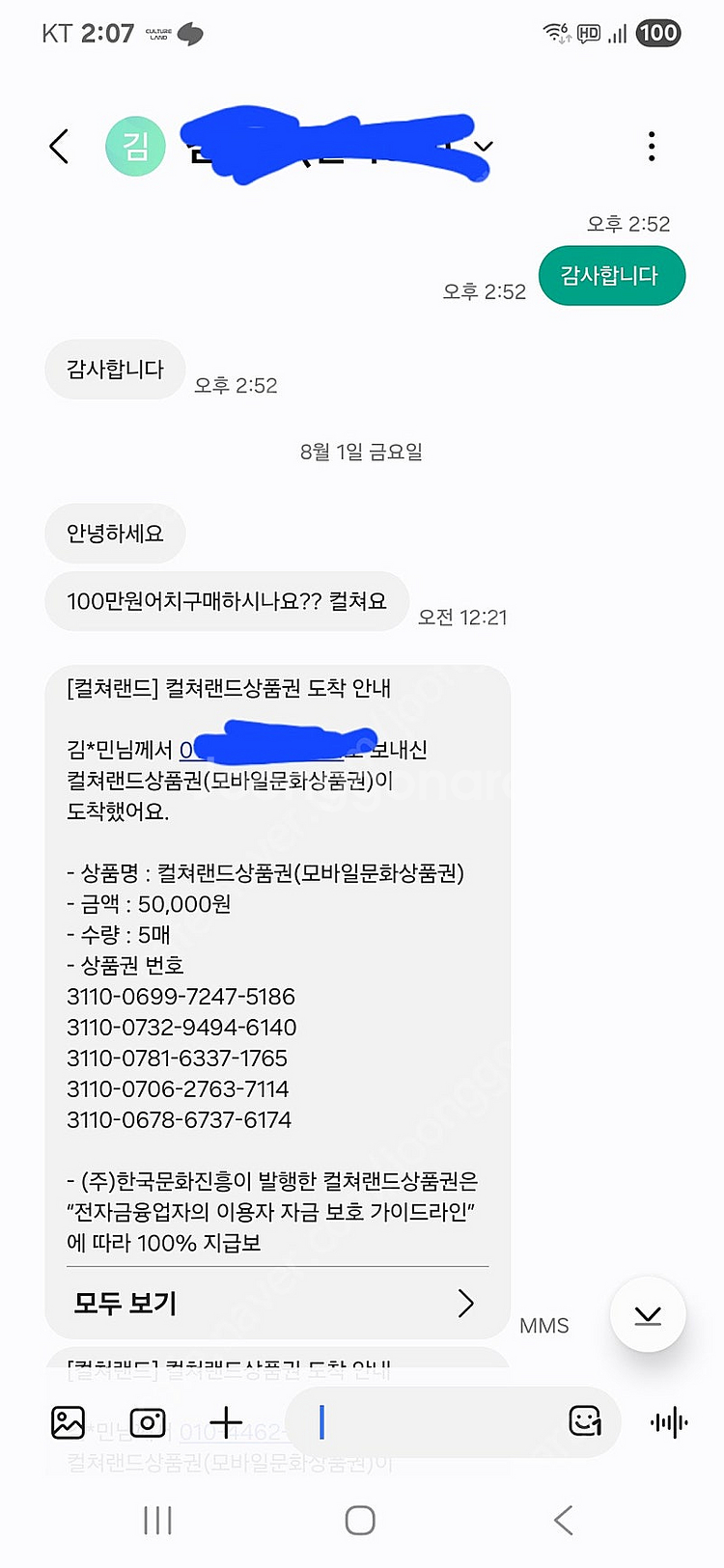Viewport: 724px width, 1568px height.
Task: Tap the battery 100 status indicator
Action: (x=656, y=34)
